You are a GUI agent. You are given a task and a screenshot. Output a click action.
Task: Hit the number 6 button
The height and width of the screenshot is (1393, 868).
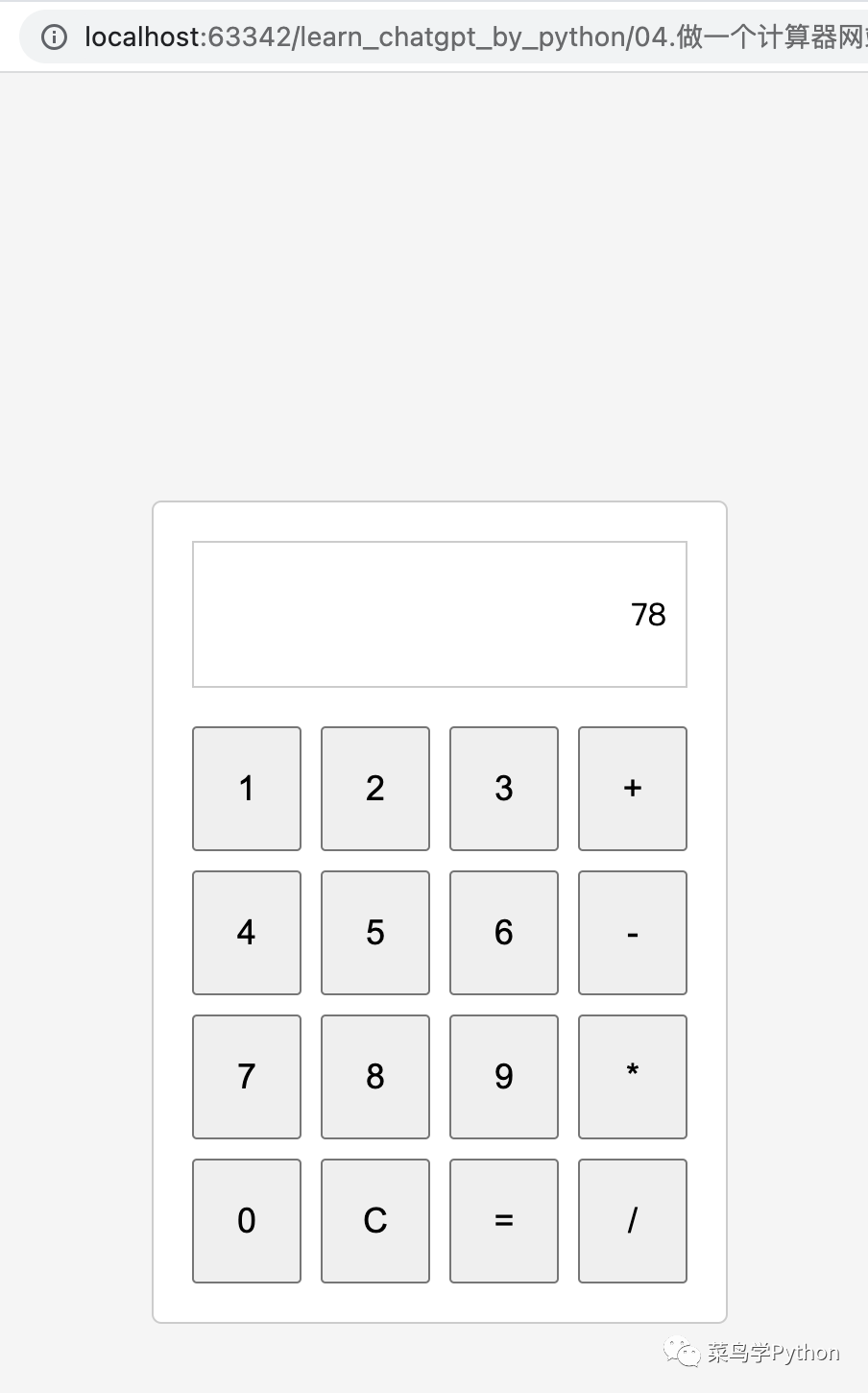click(504, 933)
